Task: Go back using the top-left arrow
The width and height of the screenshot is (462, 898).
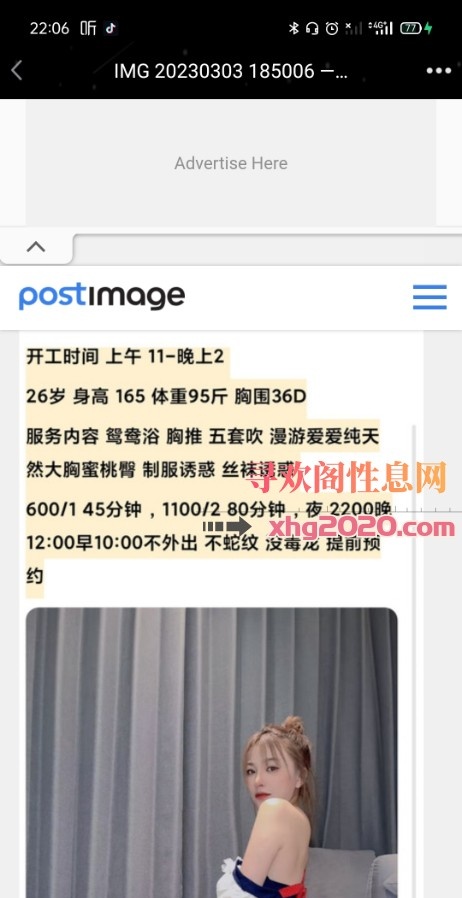Action: (17, 70)
